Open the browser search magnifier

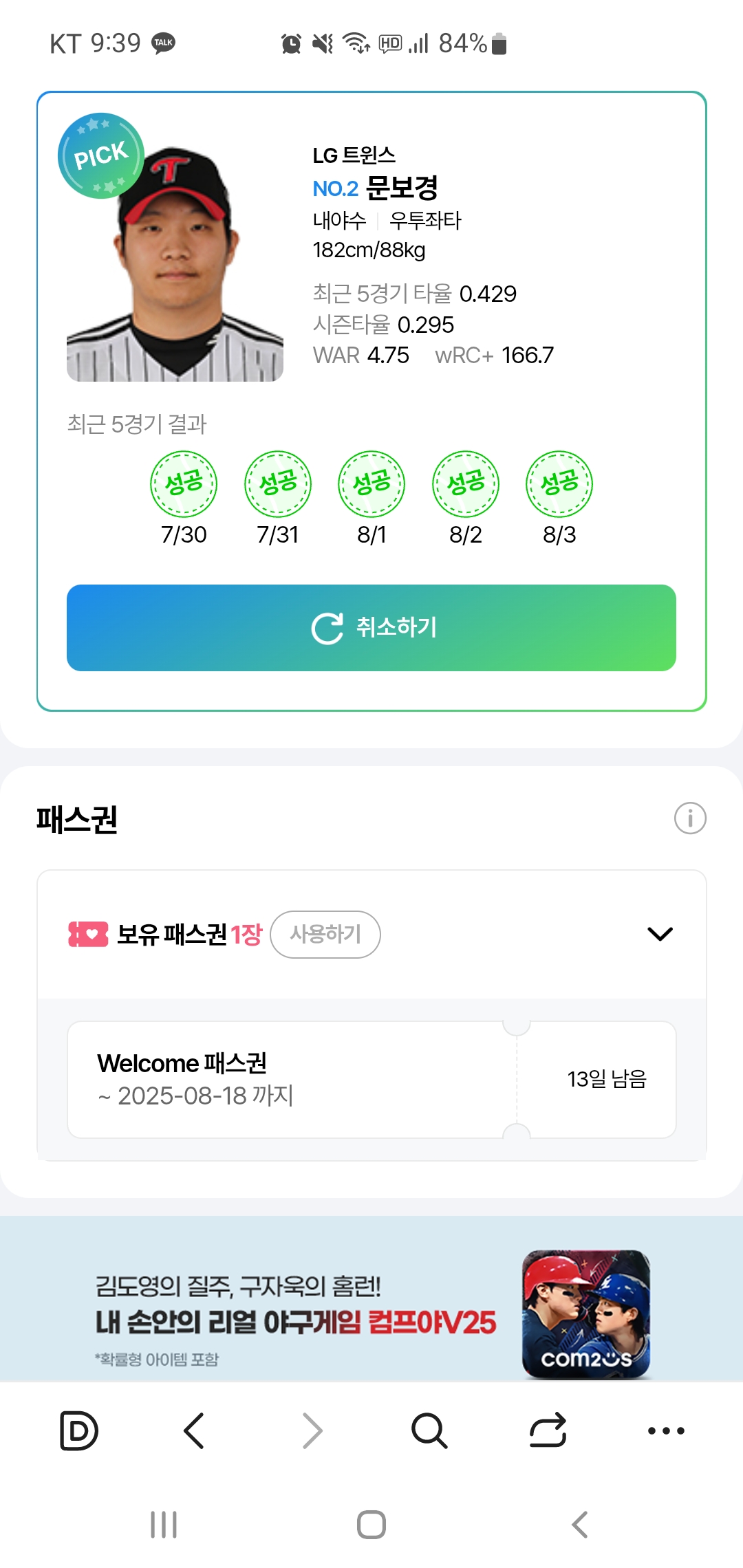429,1430
